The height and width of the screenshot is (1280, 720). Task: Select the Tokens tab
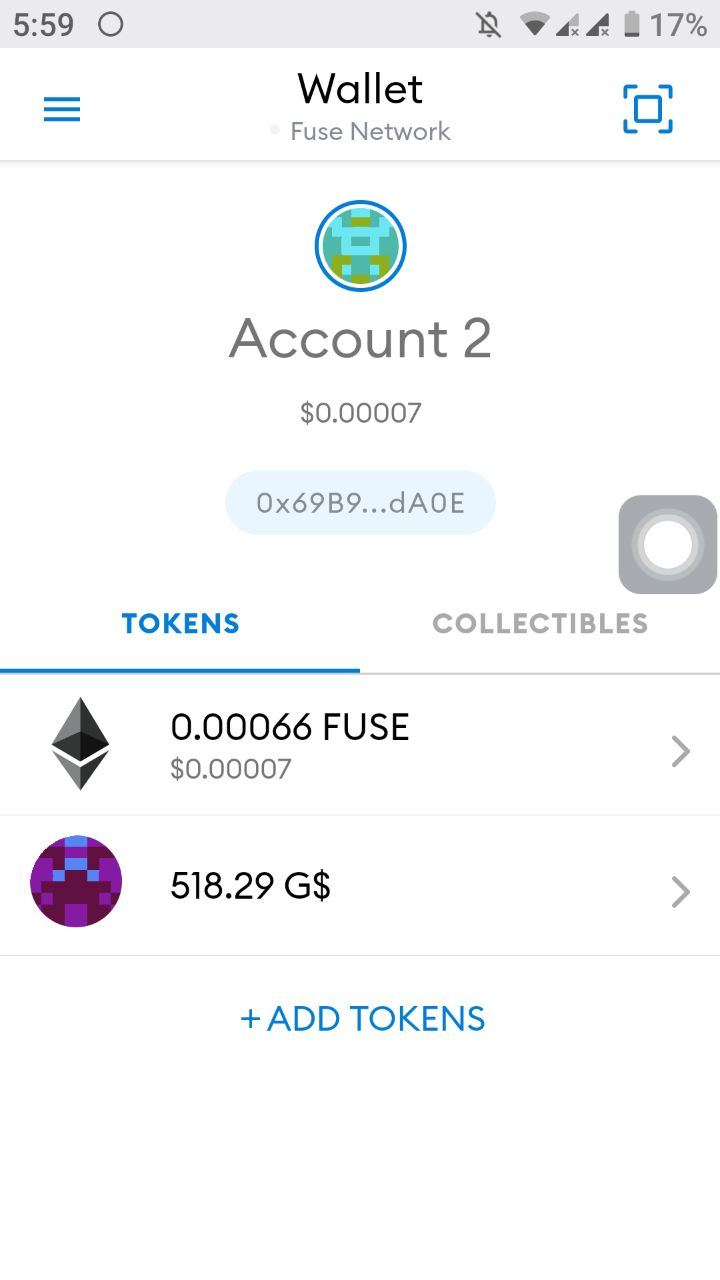click(180, 624)
